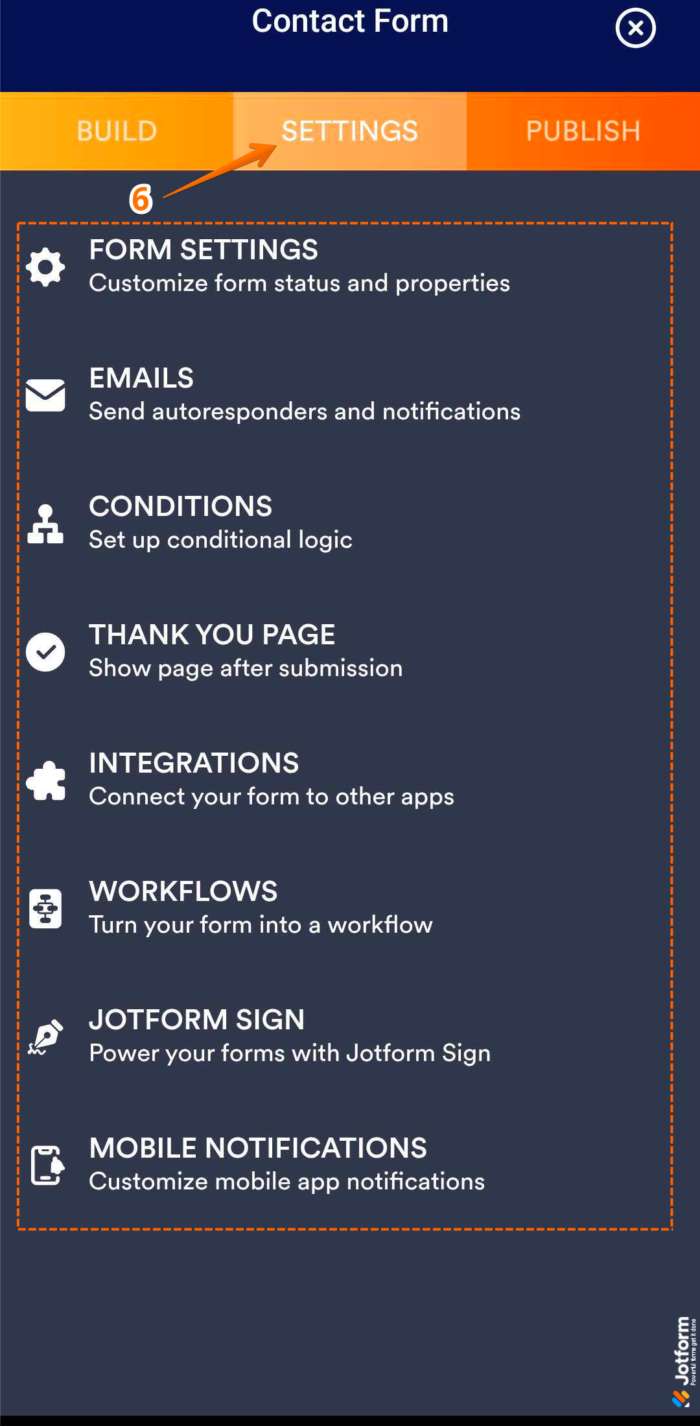Switch to the Build tab
700x1426 pixels.
click(x=117, y=131)
